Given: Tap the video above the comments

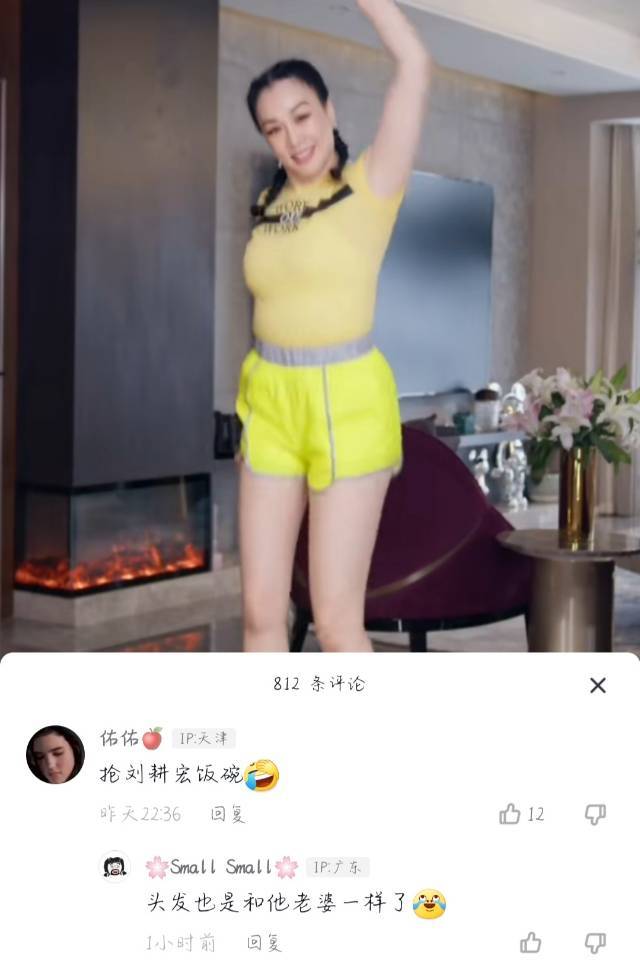Looking at the screenshot, I should (x=320, y=320).
